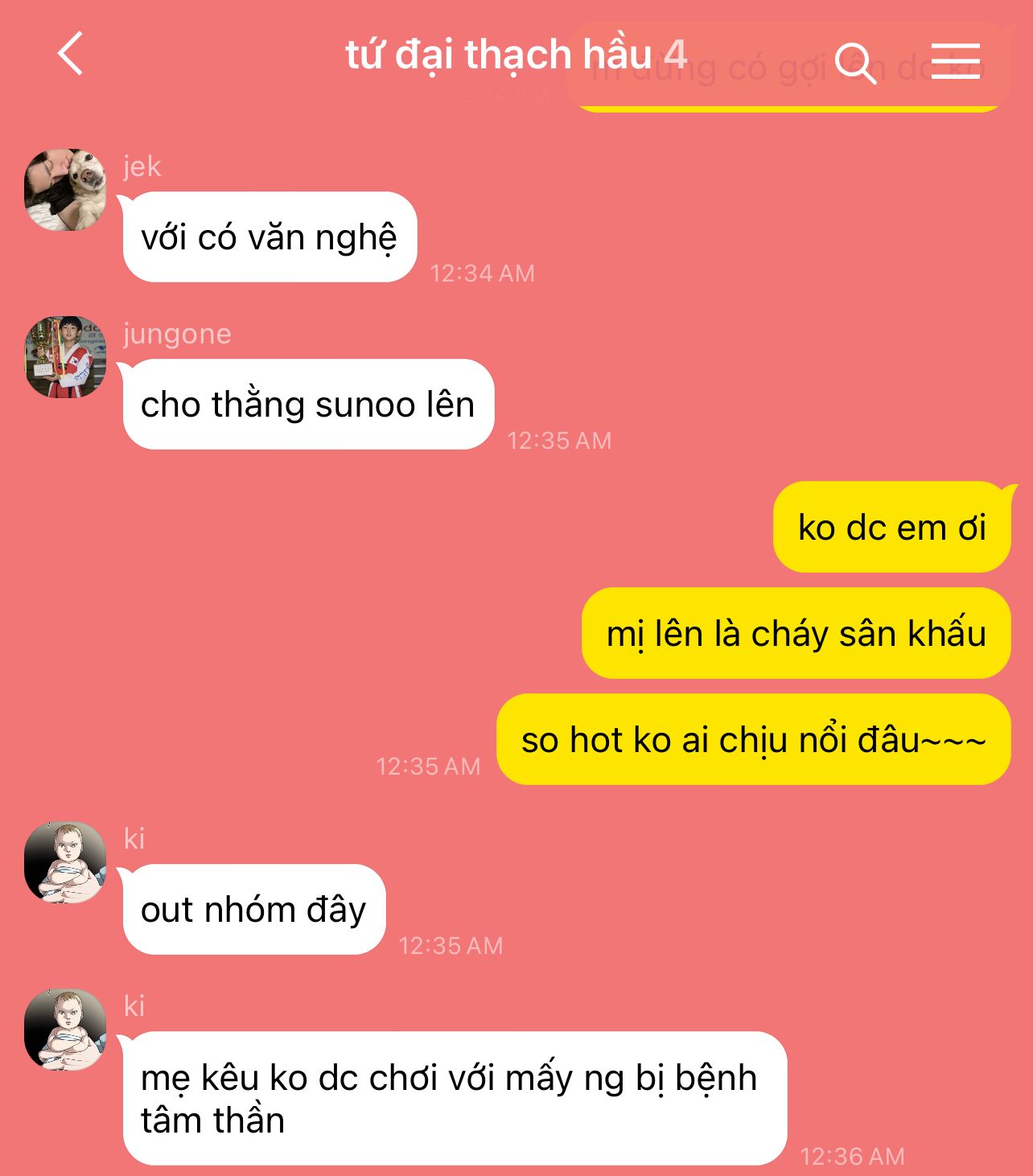
Task: Open jungone's profile picture
Action: pyautogui.click(x=65, y=357)
